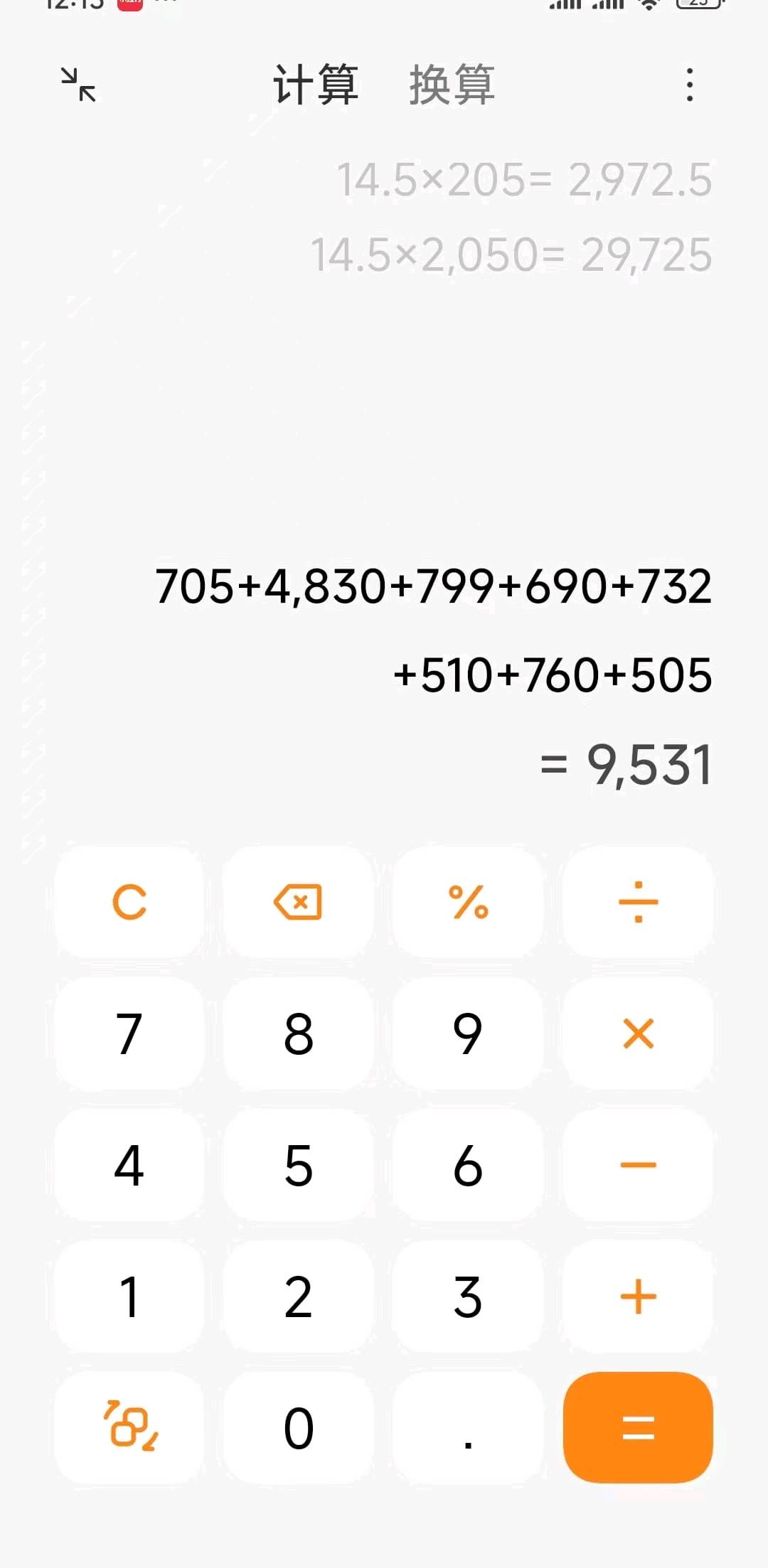Delete last digit with backspace key
This screenshot has width=768, height=1568.
298,902
